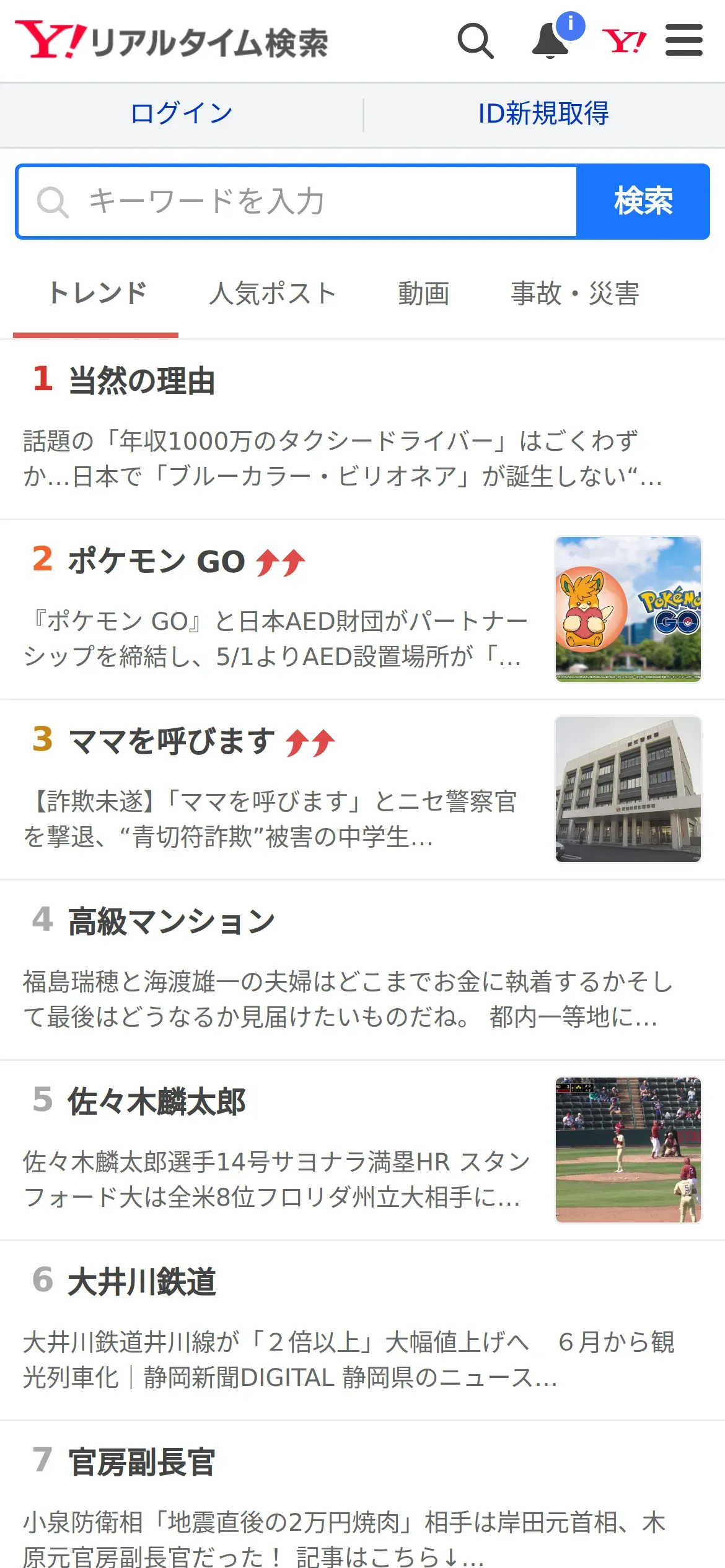The height and width of the screenshot is (1568, 725).
Task: Switch to the 事故・災害 tab
Action: (x=574, y=294)
